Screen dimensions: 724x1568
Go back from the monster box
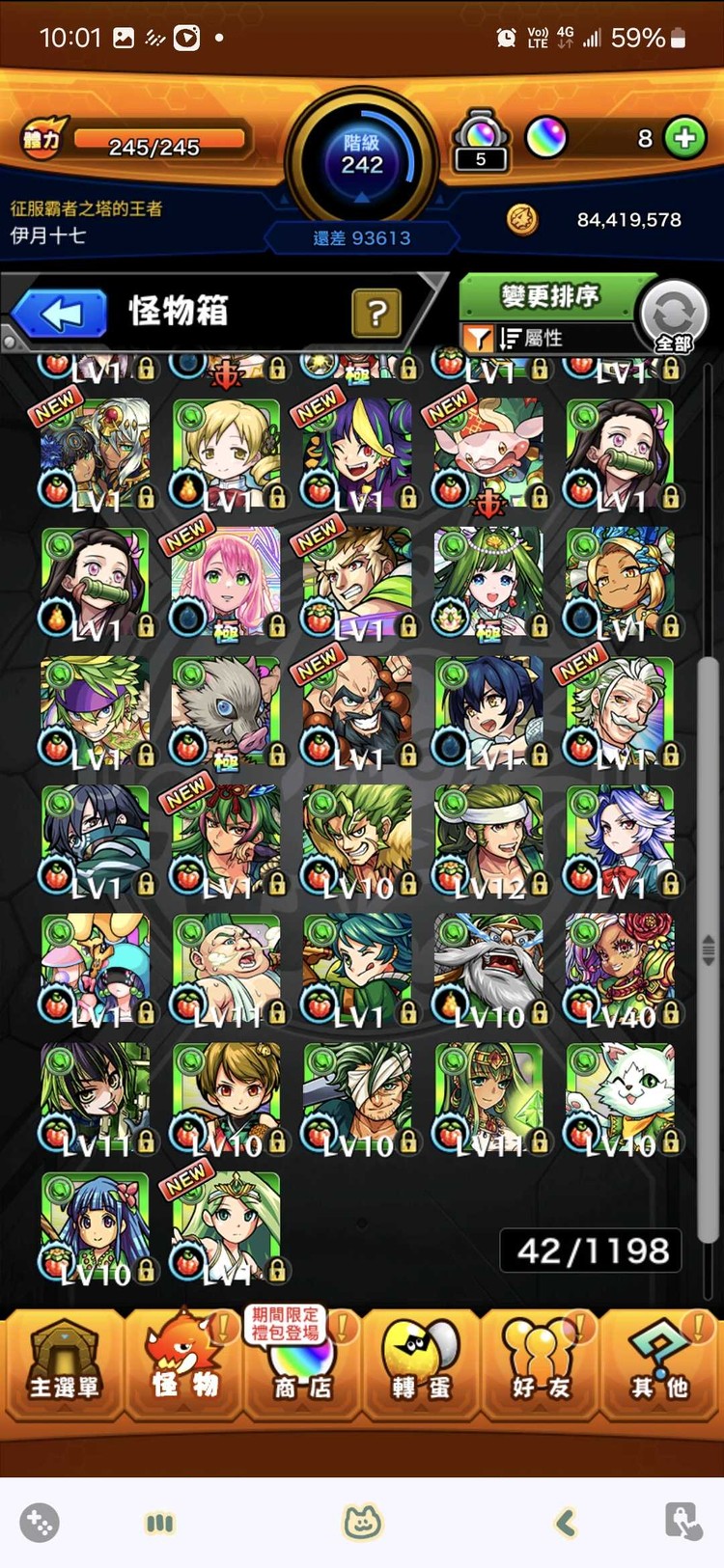[x=60, y=314]
